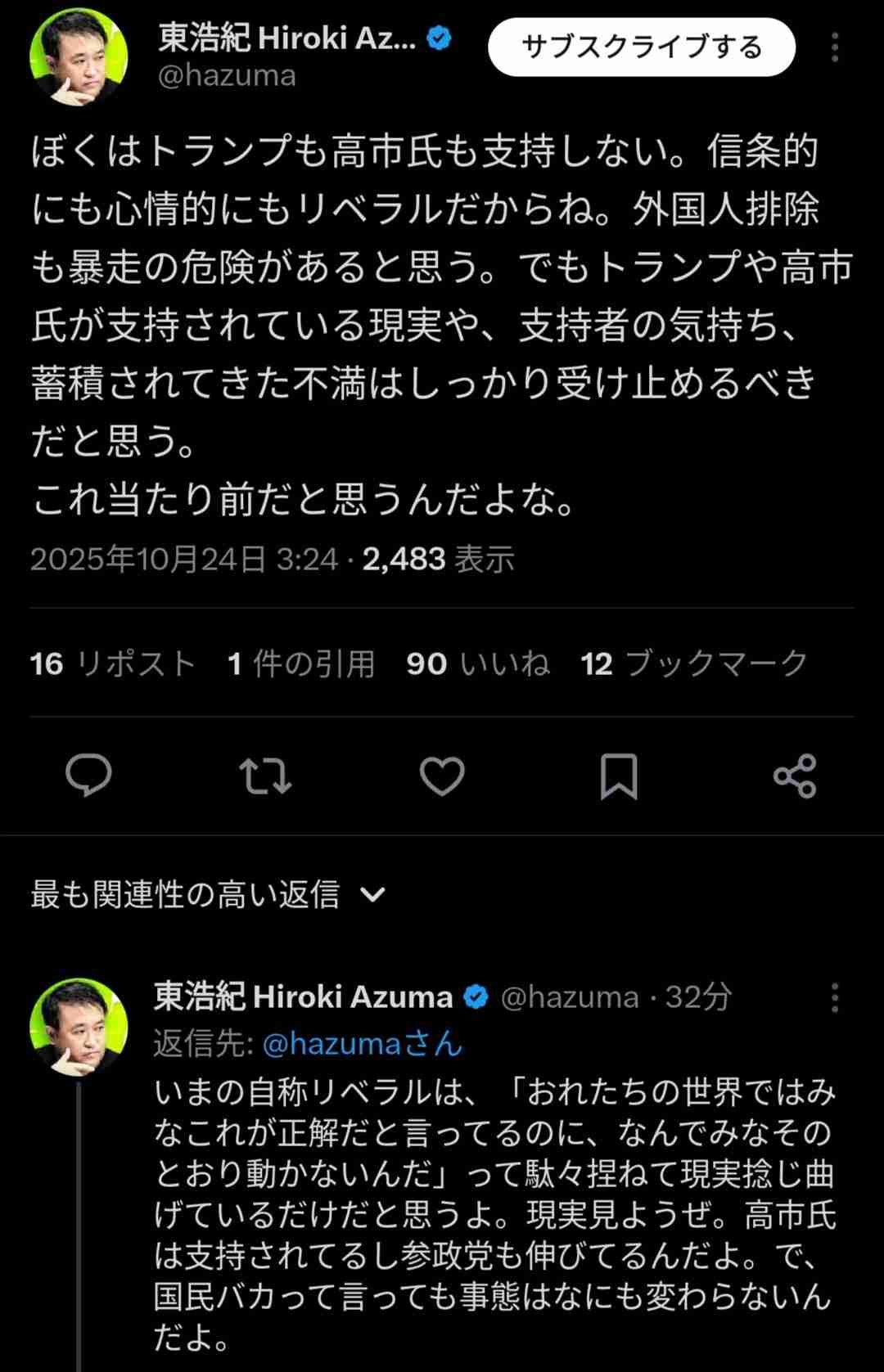Image resolution: width=884 pixels, height=1372 pixels.
Task: View the 1 件の引用 list
Action: [300, 664]
